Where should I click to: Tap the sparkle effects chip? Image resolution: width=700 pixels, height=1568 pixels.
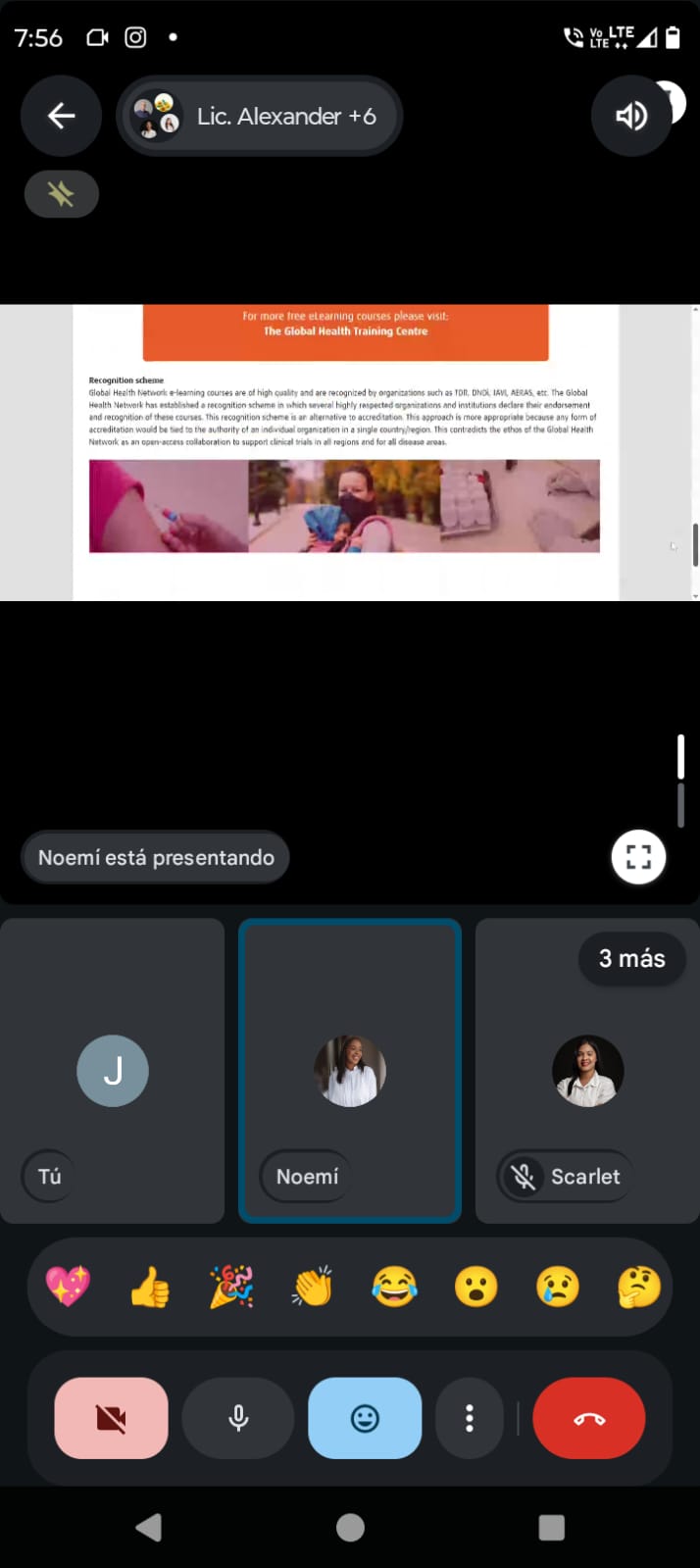61,194
